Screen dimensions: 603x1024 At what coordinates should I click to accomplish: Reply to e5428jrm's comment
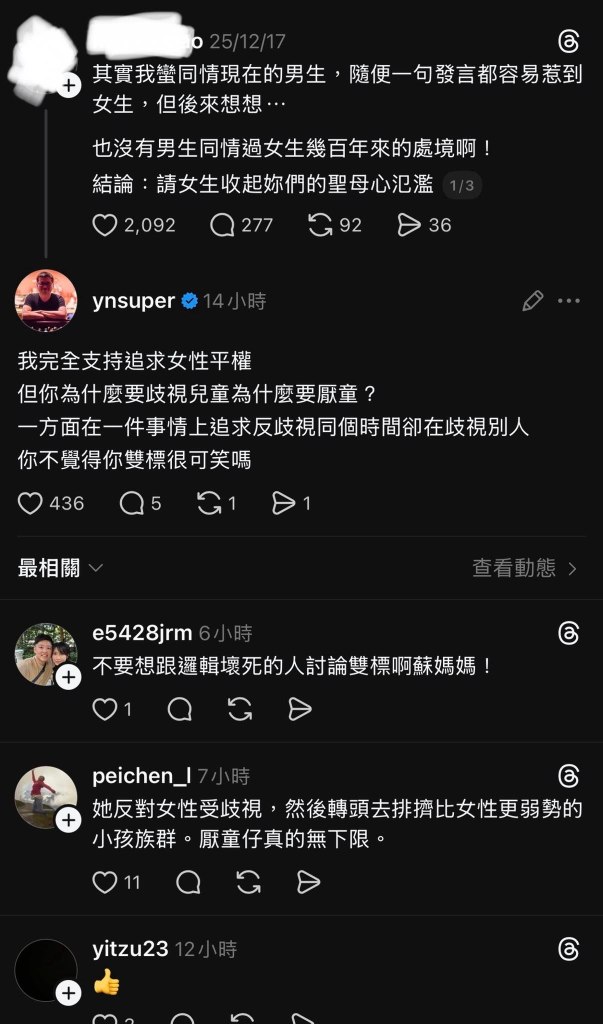(181, 710)
